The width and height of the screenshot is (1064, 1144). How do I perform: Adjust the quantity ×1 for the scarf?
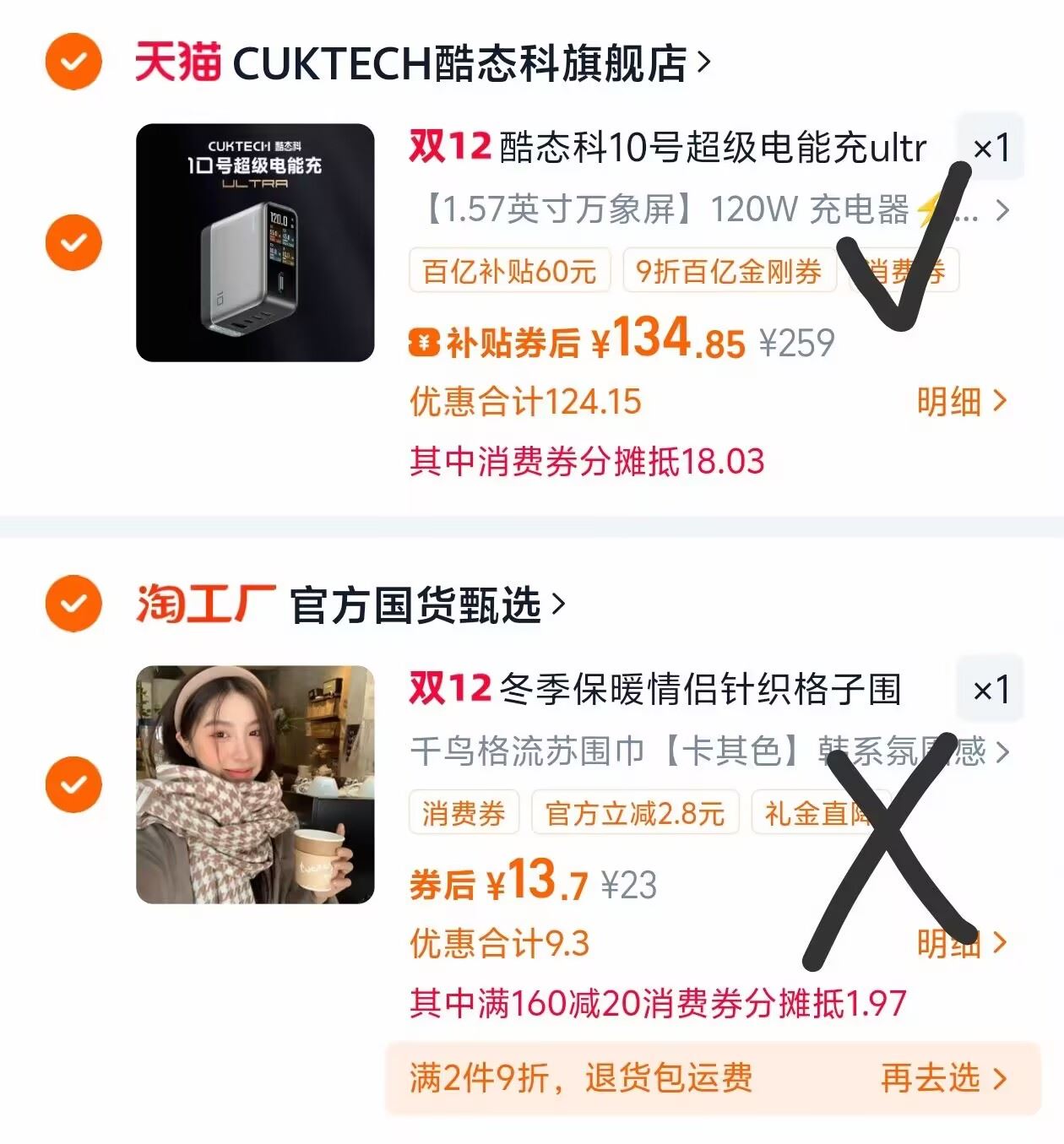[990, 690]
